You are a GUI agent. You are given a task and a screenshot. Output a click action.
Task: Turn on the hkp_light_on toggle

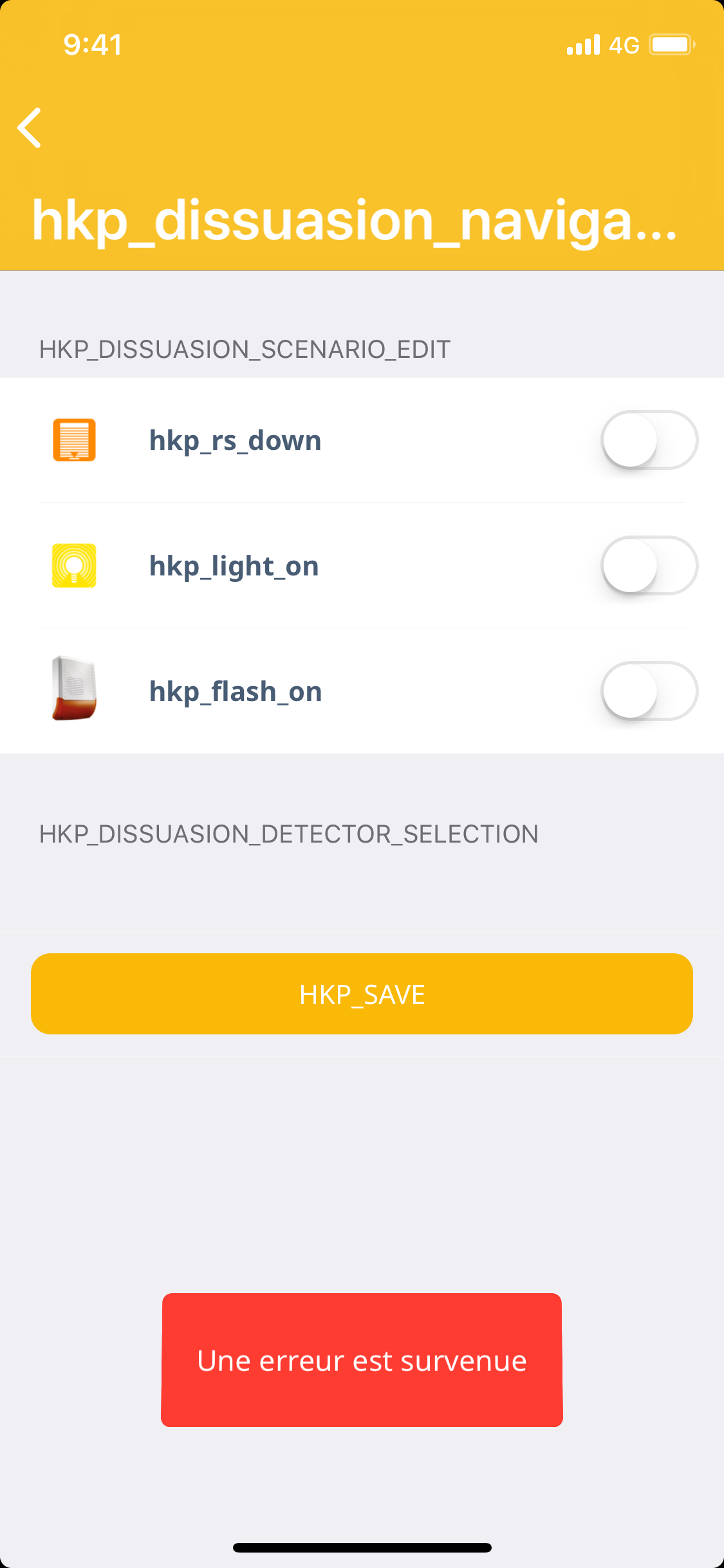[649, 566]
